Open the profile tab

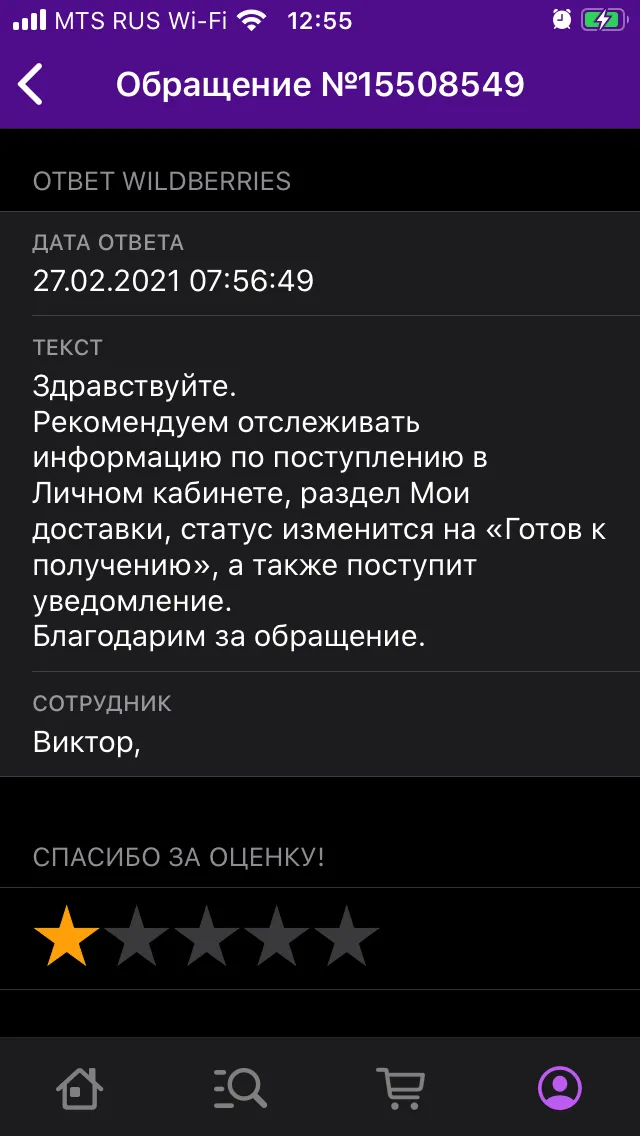click(560, 1087)
